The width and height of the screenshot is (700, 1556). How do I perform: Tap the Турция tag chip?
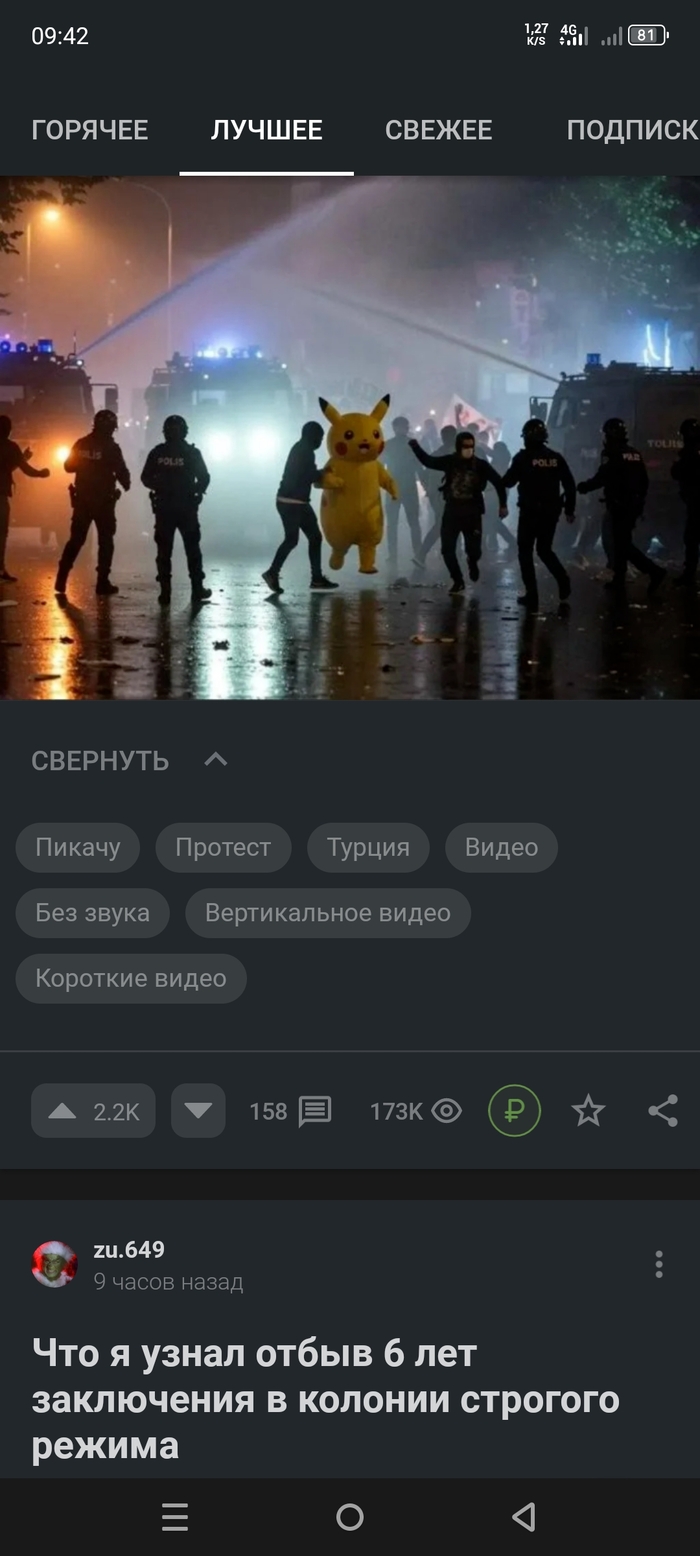click(368, 847)
